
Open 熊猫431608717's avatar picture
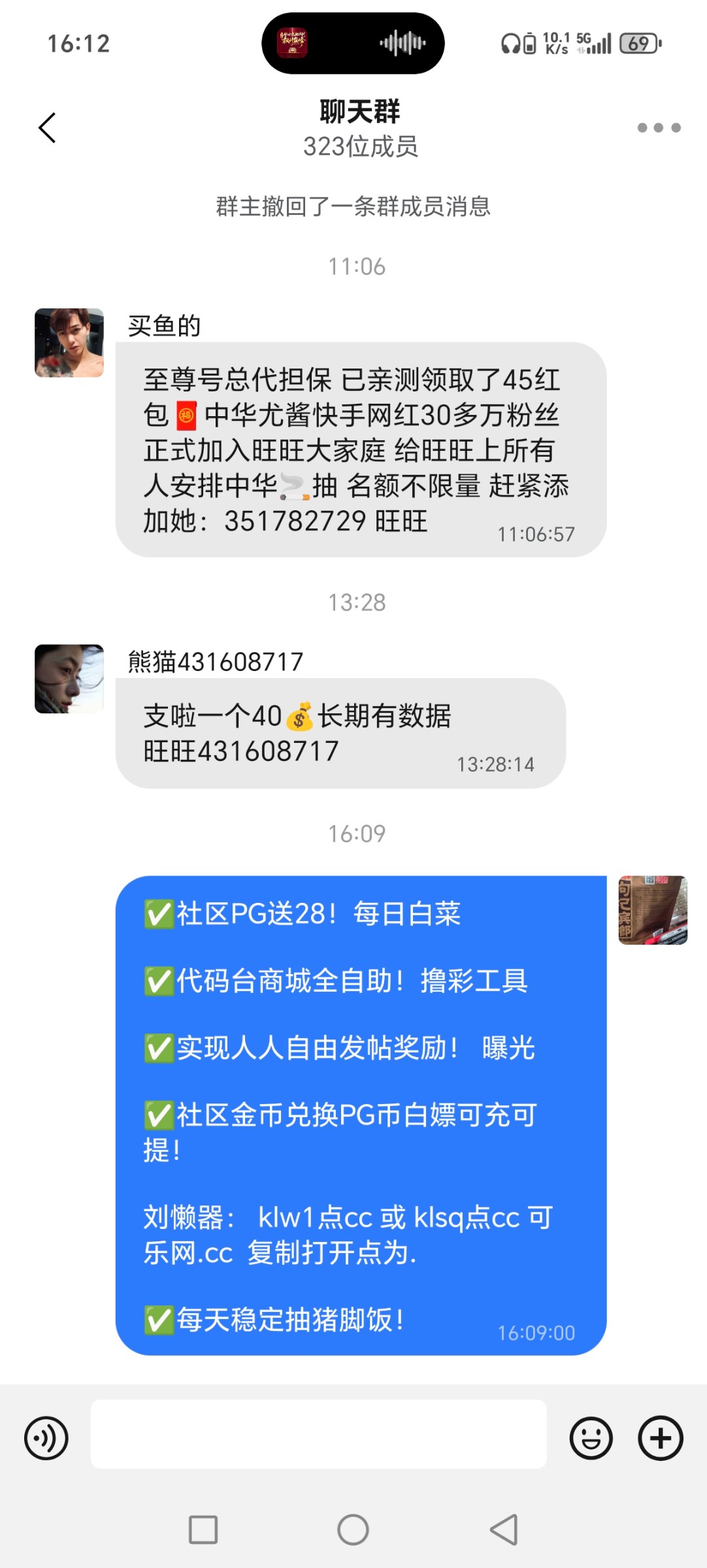[69, 679]
